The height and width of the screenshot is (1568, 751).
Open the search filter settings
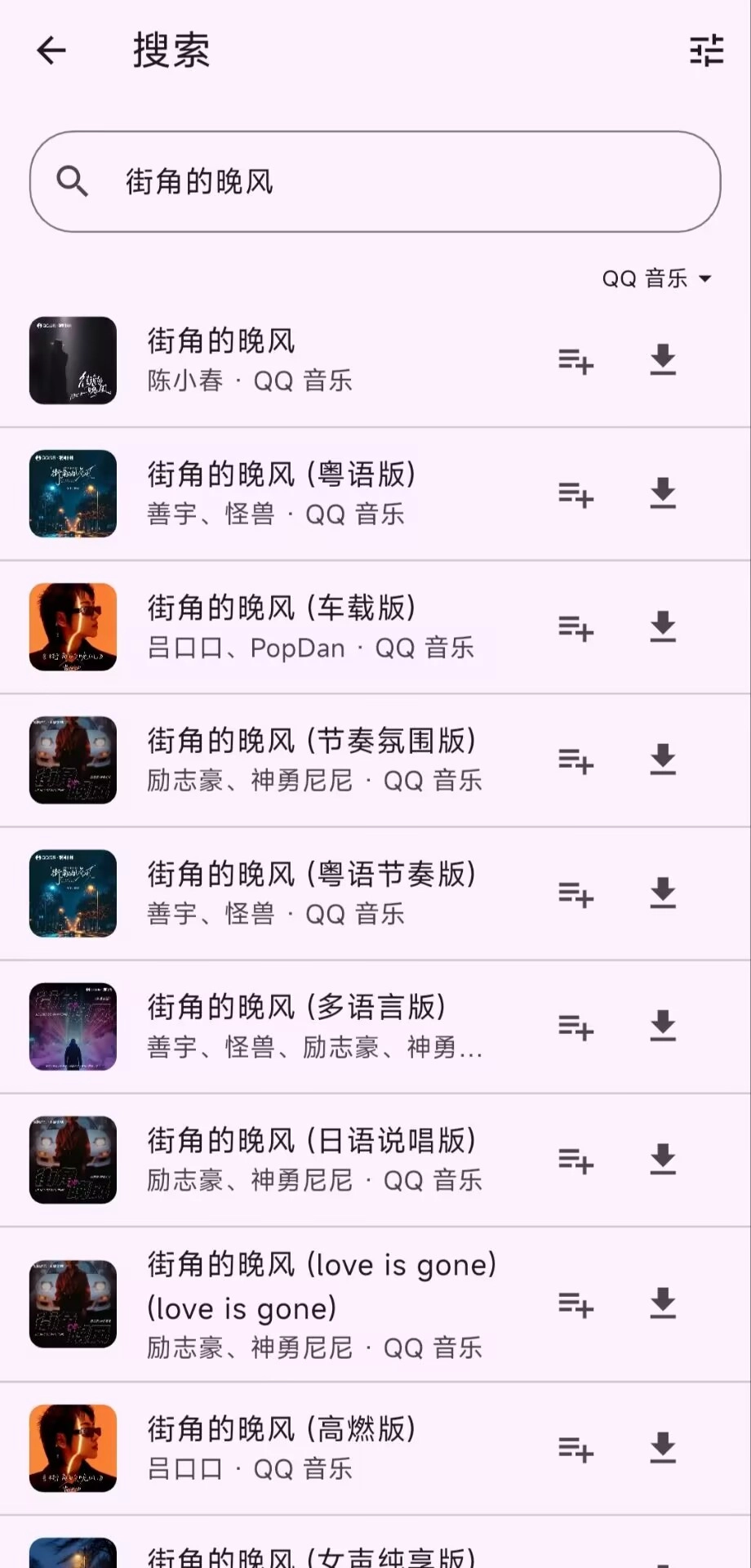(705, 51)
